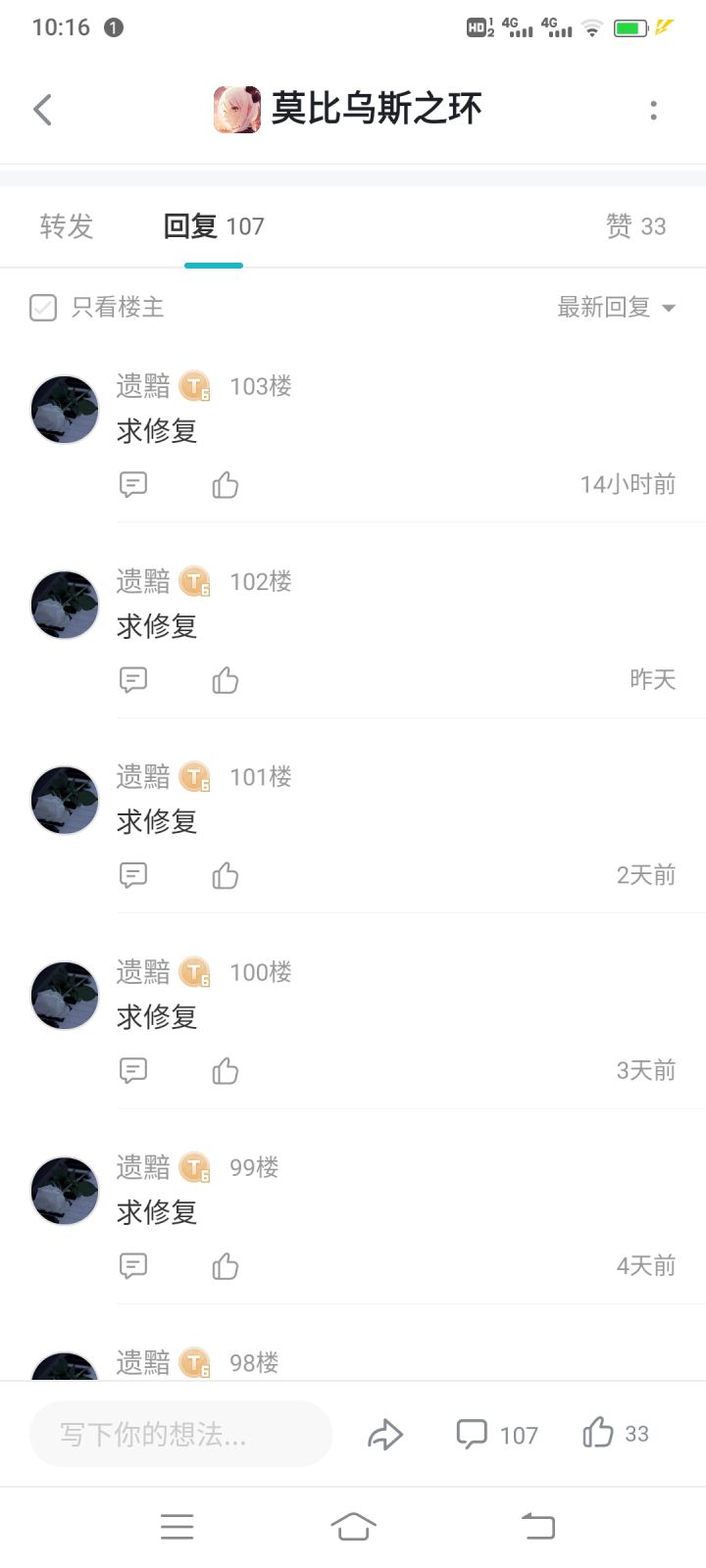
Task: Like the 102楼 comment
Action: [226, 679]
